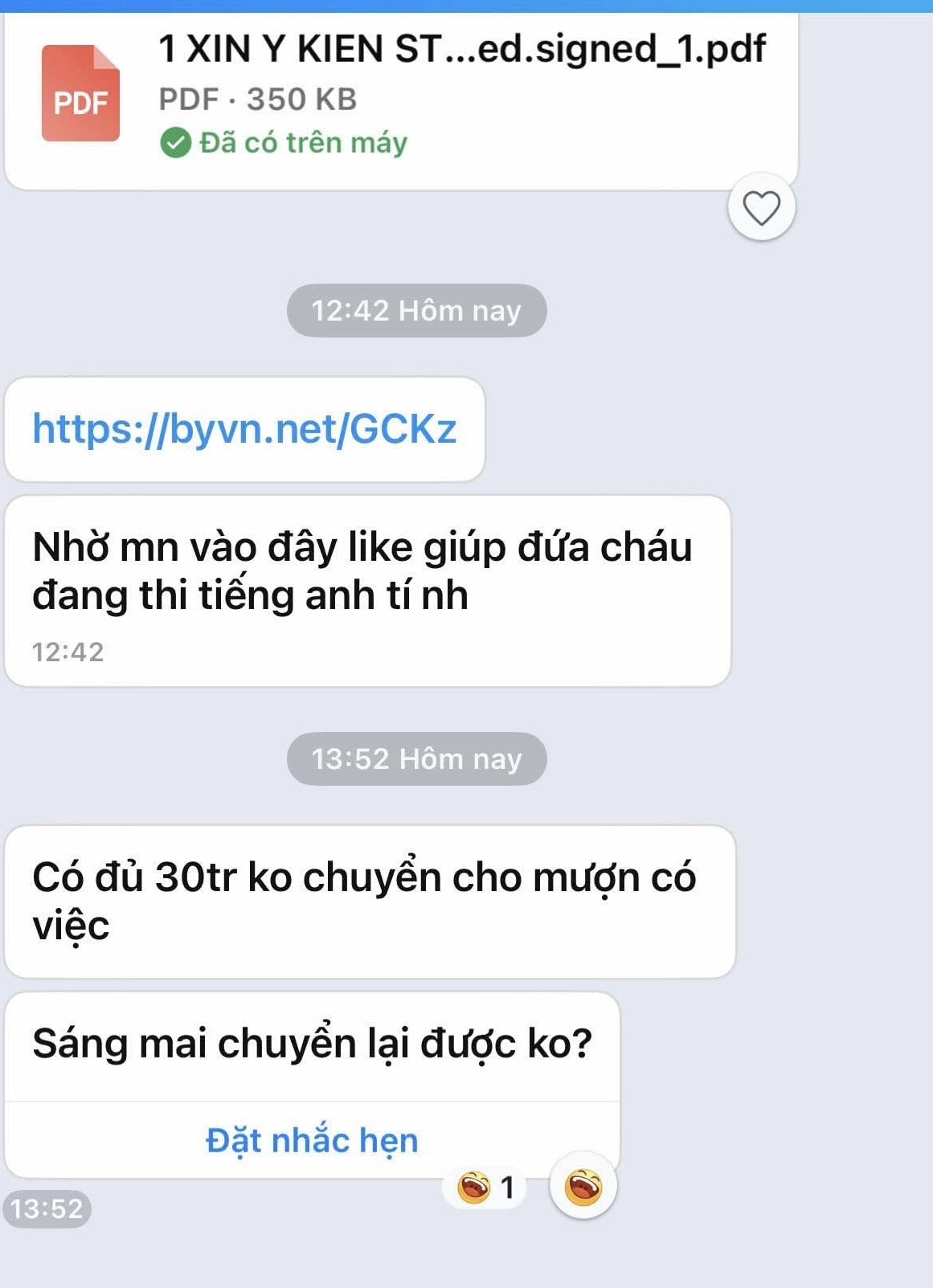This screenshot has height=1288, width=933.
Task: Select the 'Sáng mai chuyển lại được ko?' message
Action: (x=312, y=1043)
